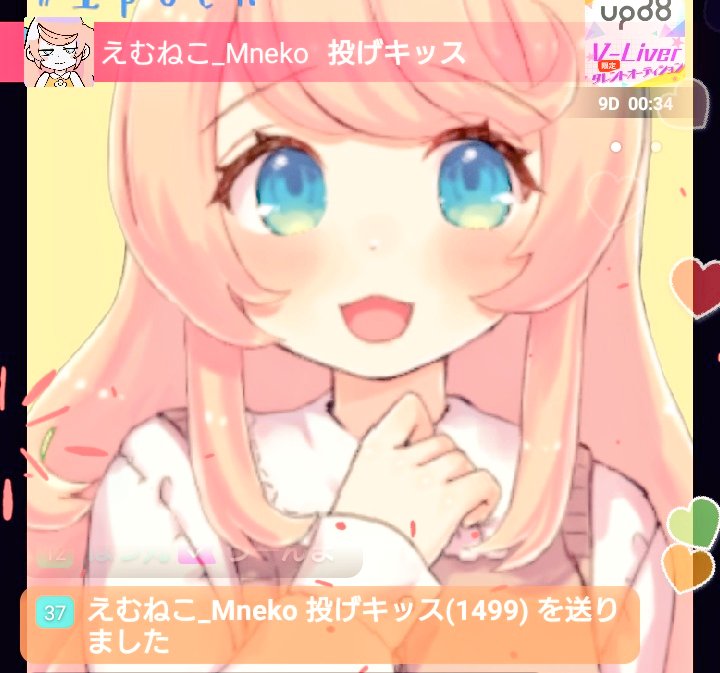Open the えむねこ_Mneko 投げキッス(1499) gift comment
720x673 pixels.
pyautogui.click(x=330, y=625)
